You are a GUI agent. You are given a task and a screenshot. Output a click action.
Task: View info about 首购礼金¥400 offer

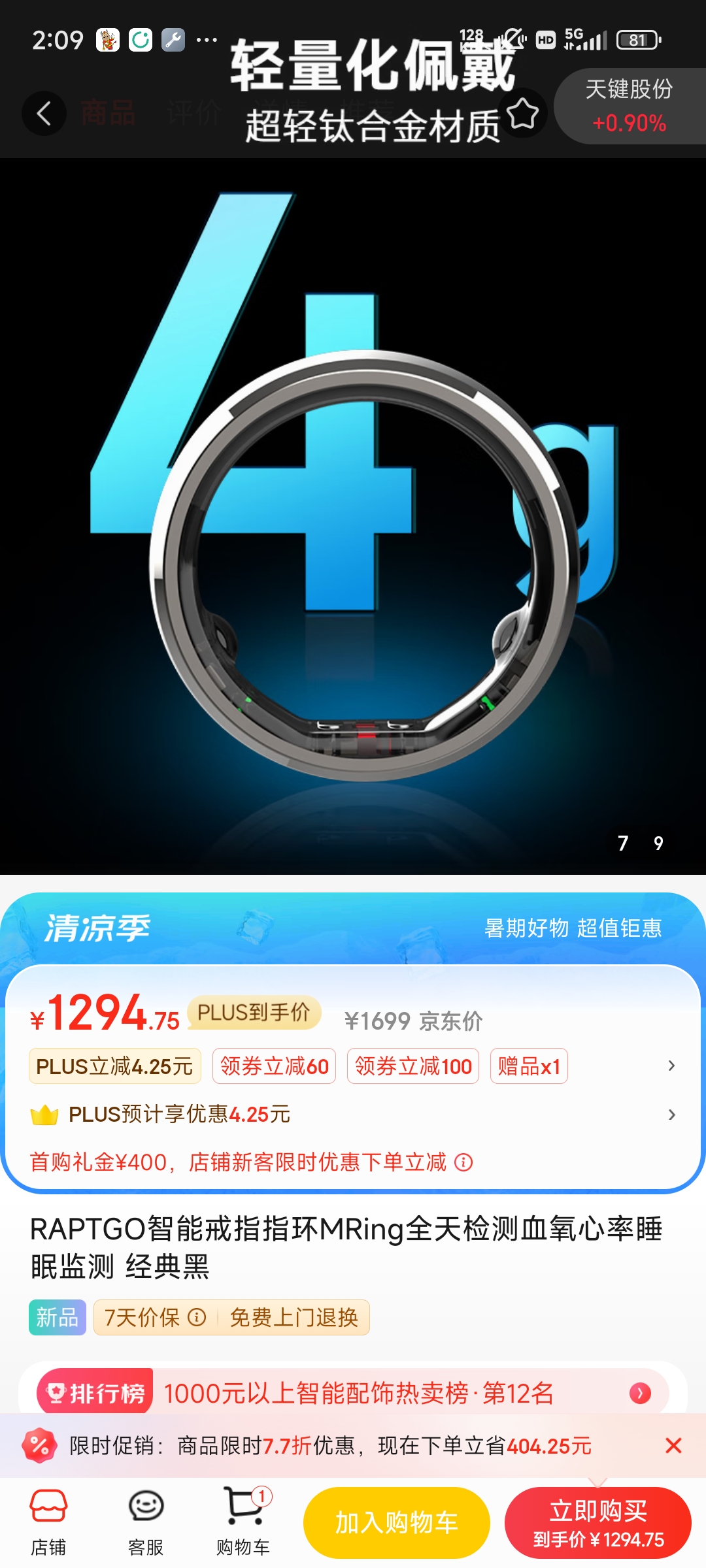[x=463, y=1162]
